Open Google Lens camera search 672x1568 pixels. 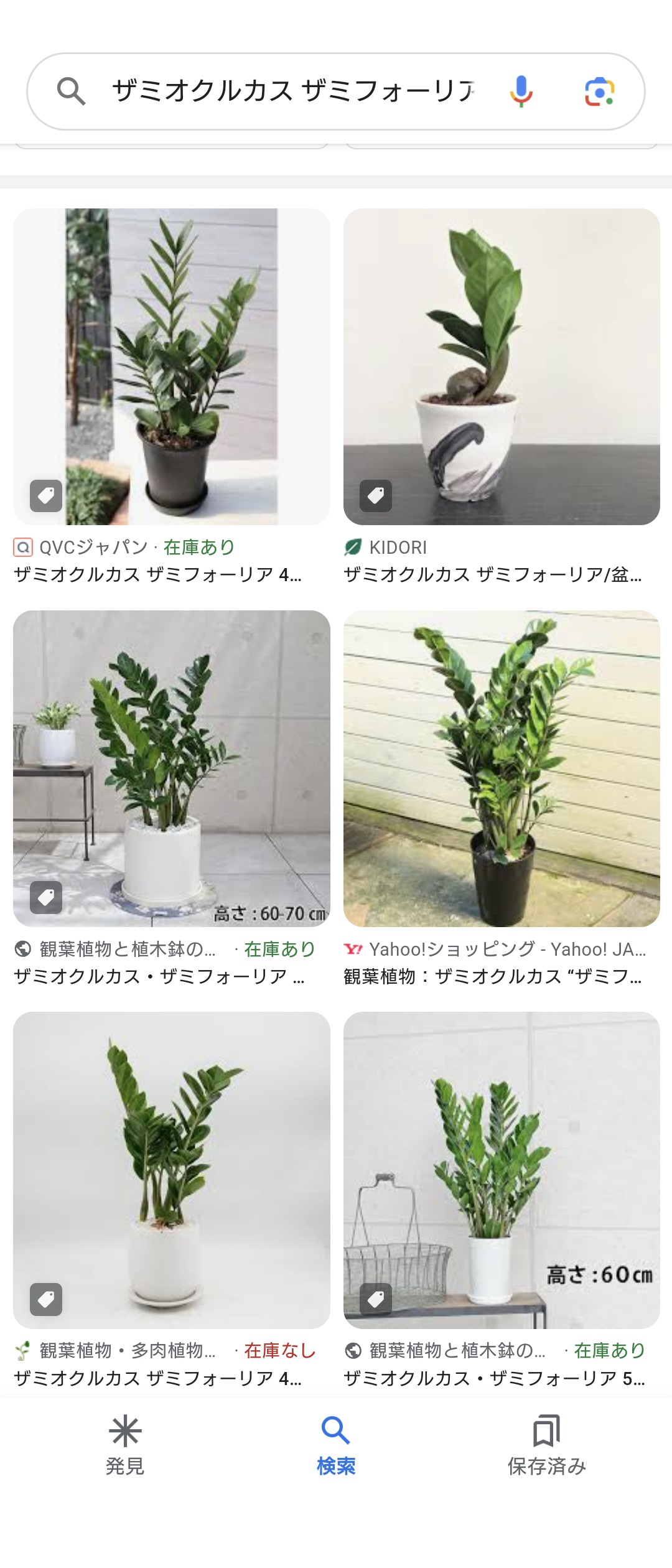[x=599, y=91]
